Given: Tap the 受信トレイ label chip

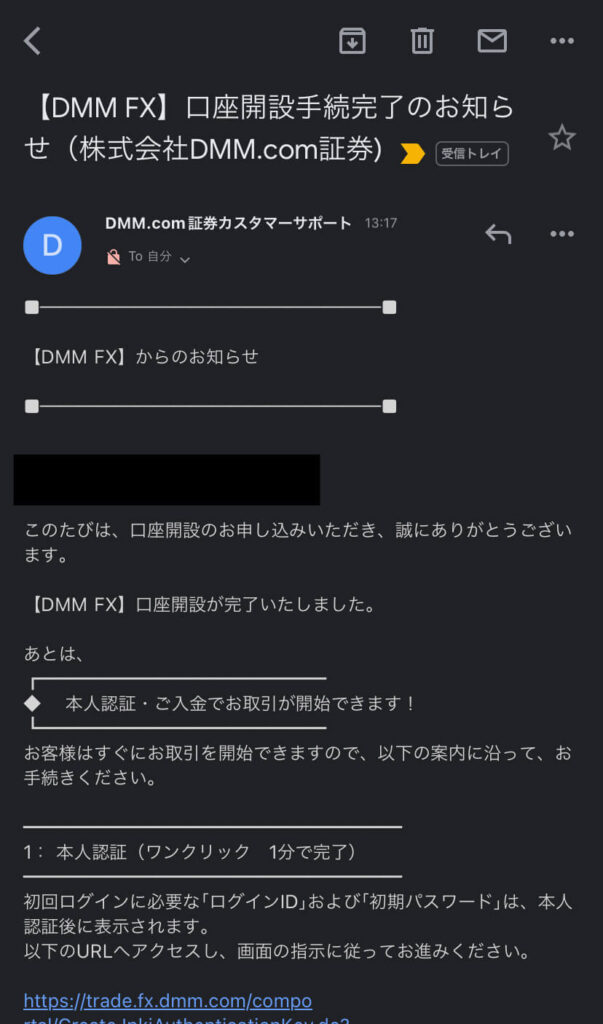Looking at the screenshot, I should pyautogui.click(x=472, y=154).
